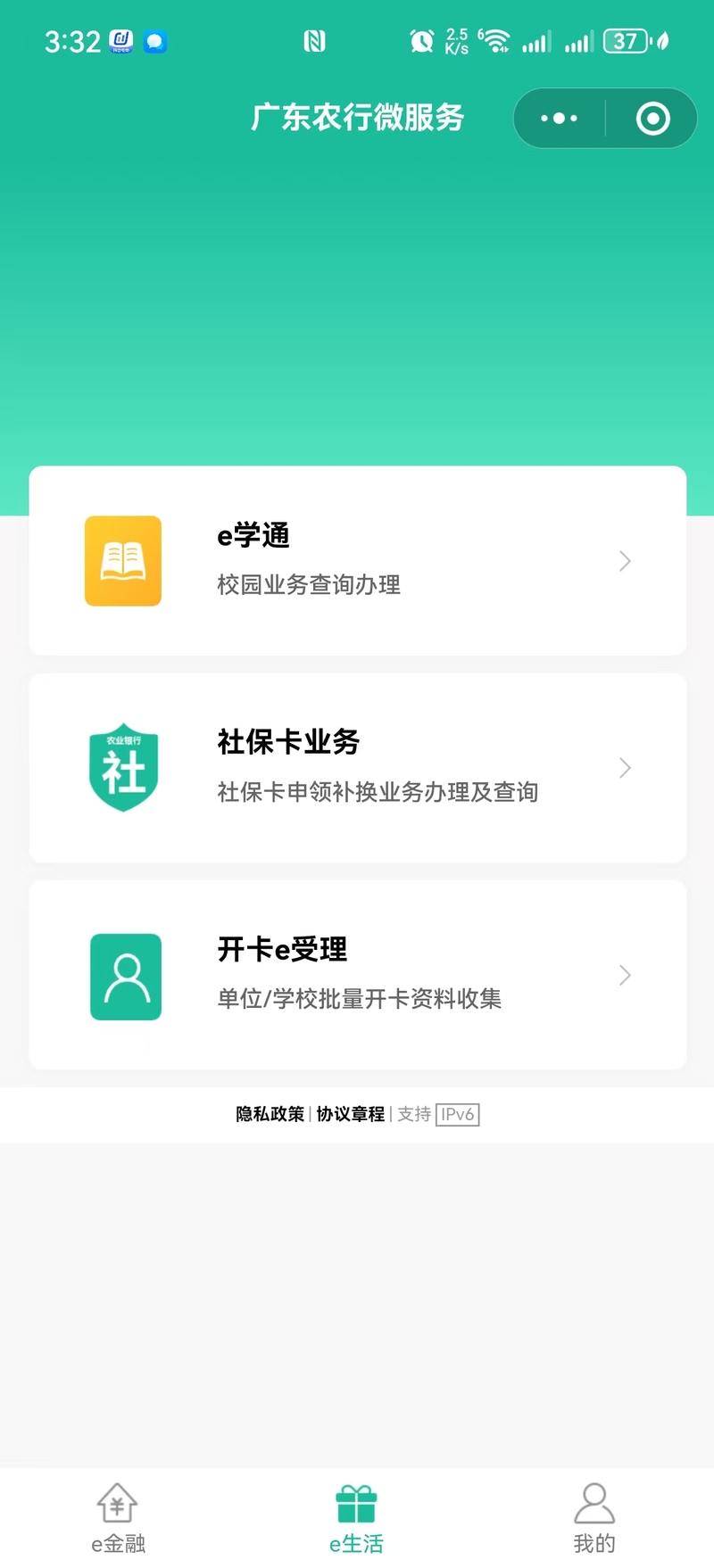Open e学通 campus services

[358, 561]
